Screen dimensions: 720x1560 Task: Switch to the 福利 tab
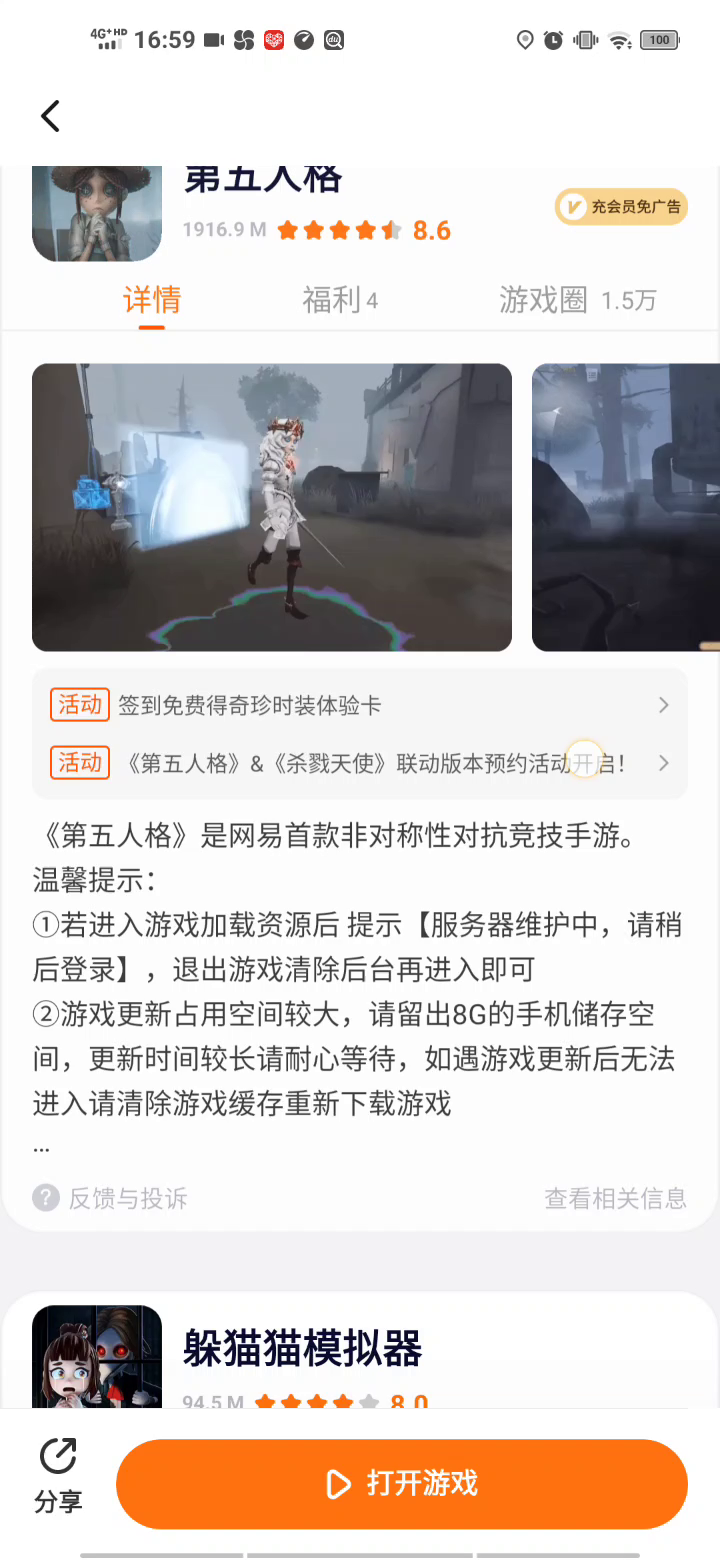(340, 300)
